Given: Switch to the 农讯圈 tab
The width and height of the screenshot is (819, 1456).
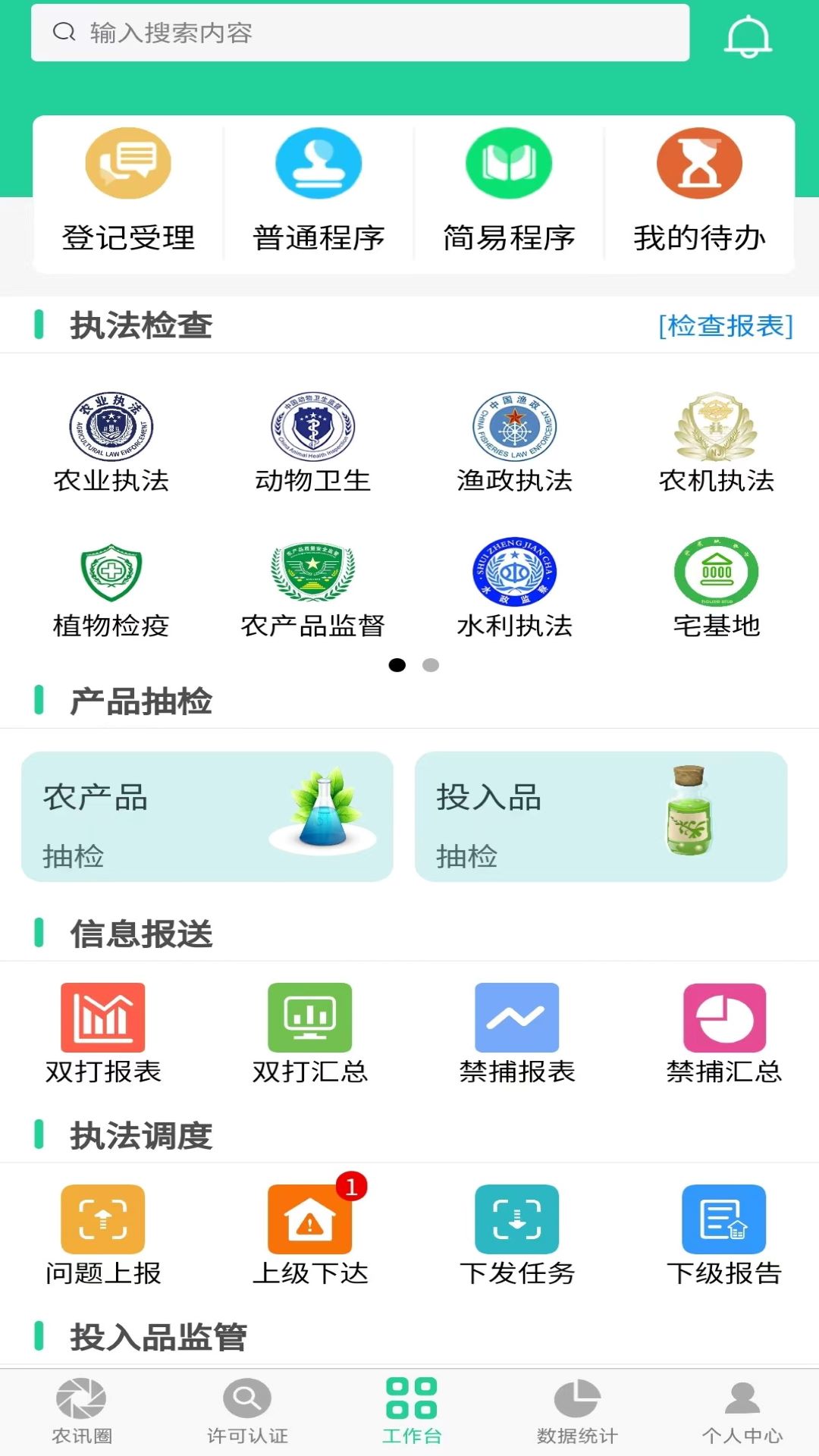Looking at the screenshot, I should coord(82,1411).
